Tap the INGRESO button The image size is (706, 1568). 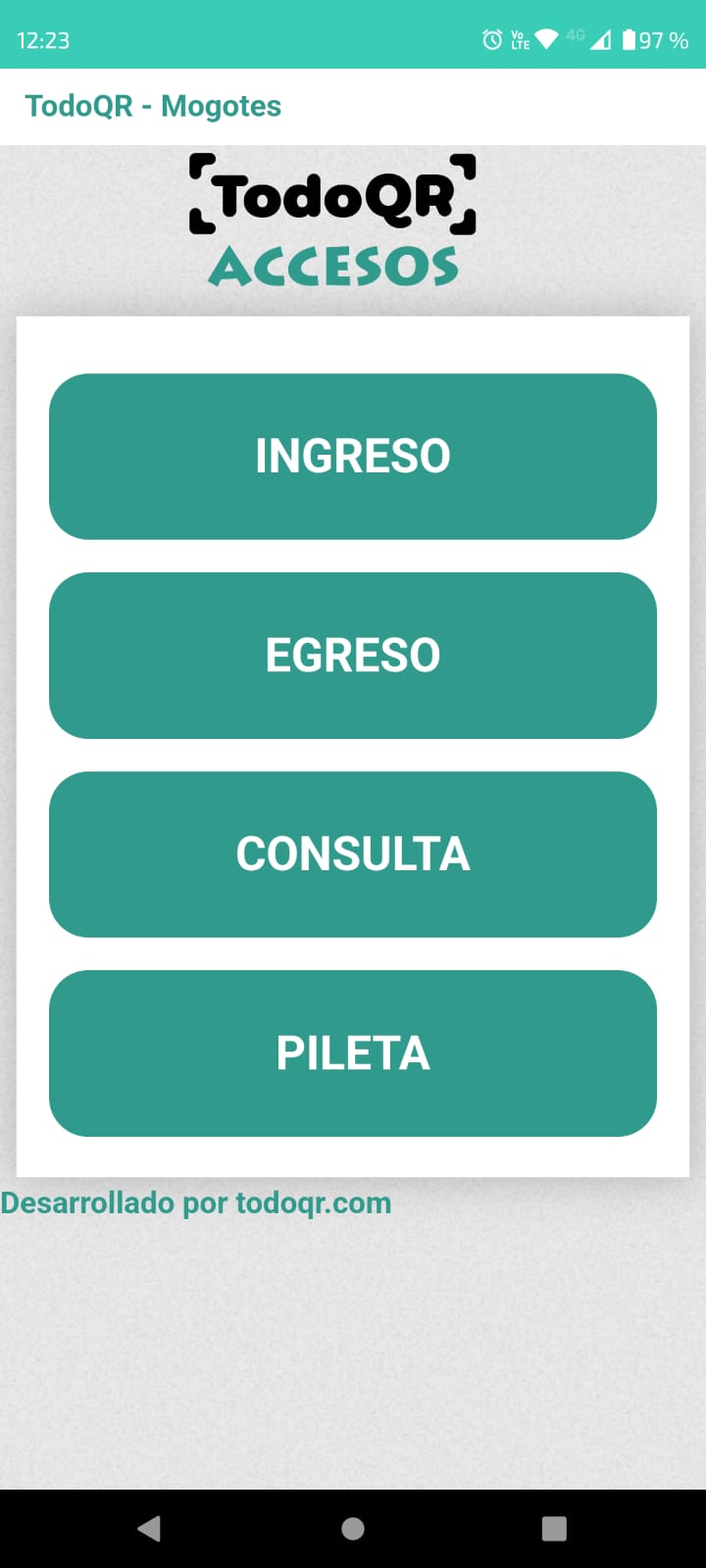[x=353, y=457]
